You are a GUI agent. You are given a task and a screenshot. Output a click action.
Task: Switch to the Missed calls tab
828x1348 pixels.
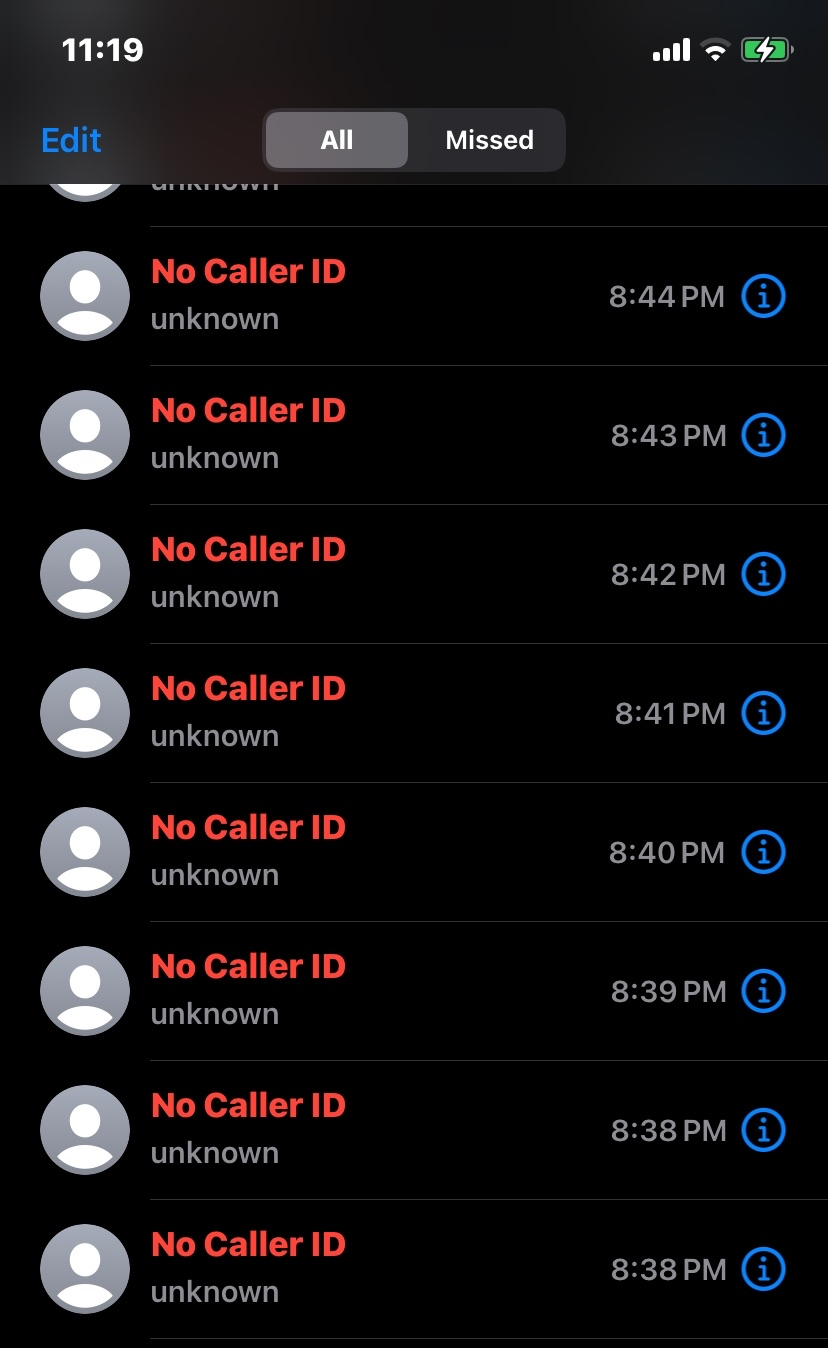tap(489, 140)
